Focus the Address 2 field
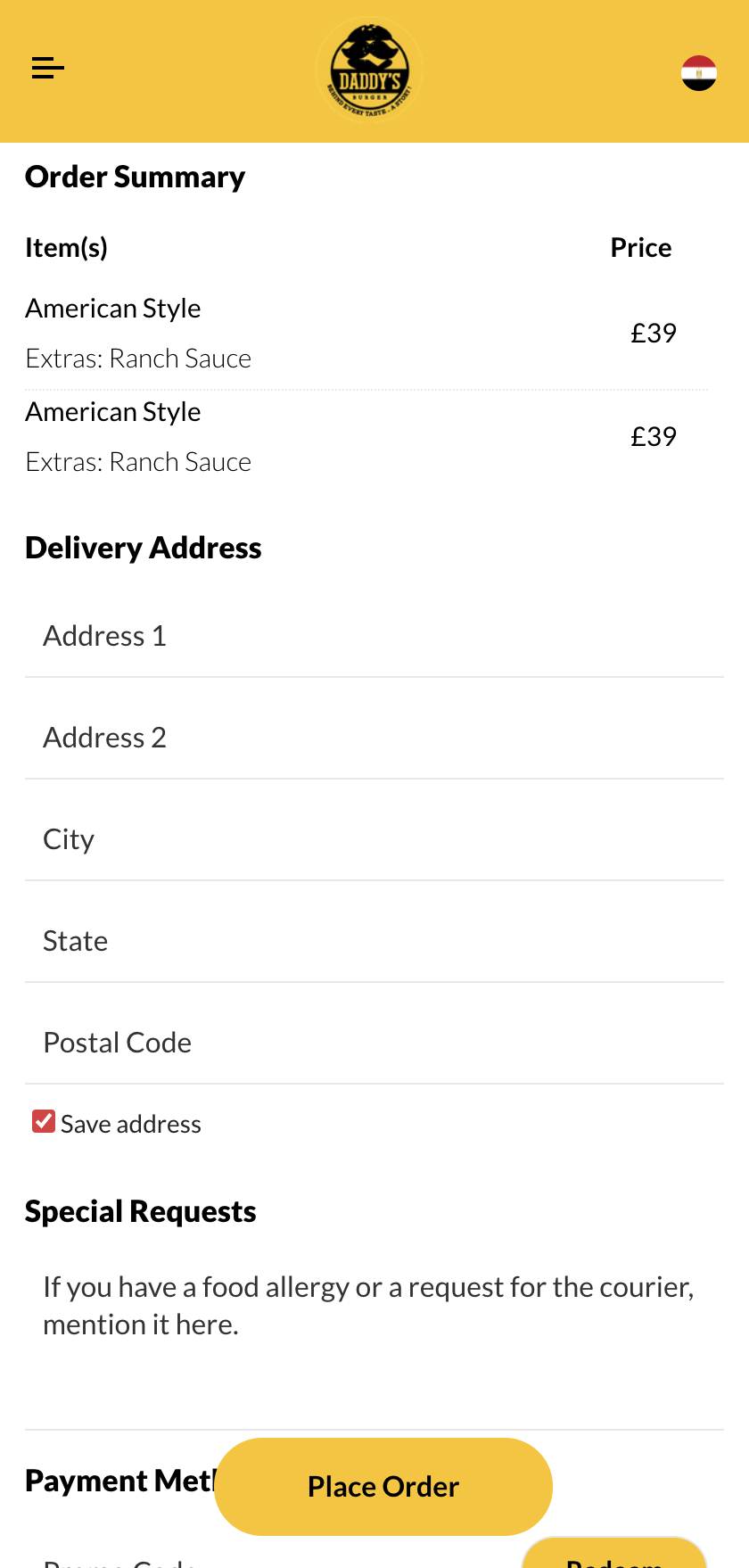The width and height of the screenshot is (749, 1568). (374, 738)
